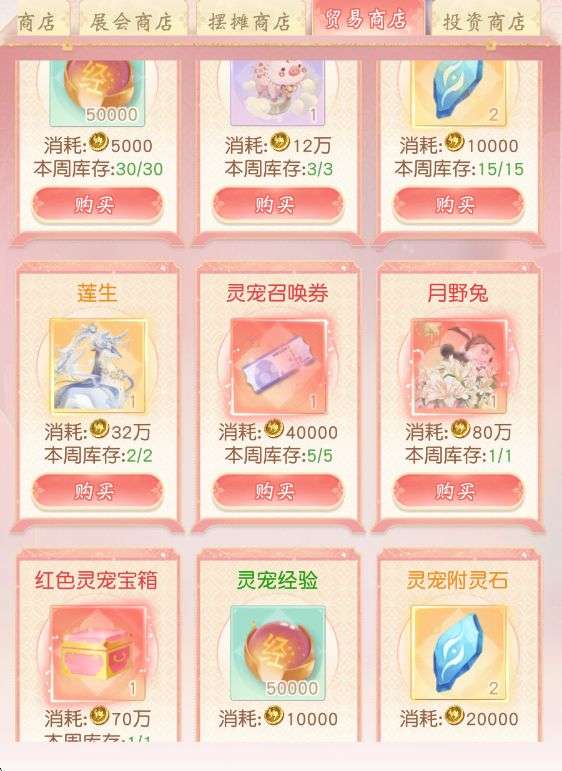The height and width of the screenshot is (771, 562).
Task: Purchase a 灵宠召唤券
Action: [x=278, y=491]
